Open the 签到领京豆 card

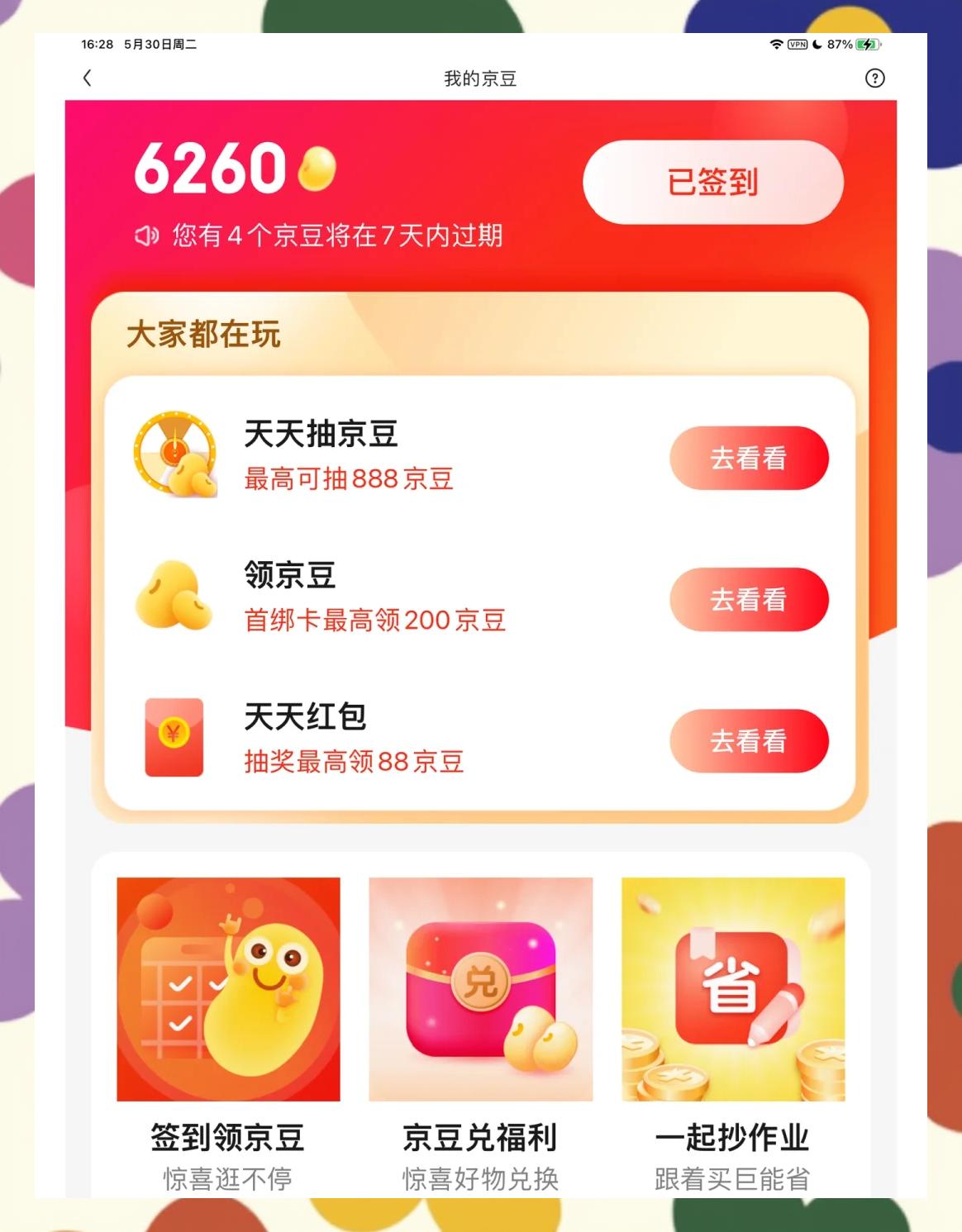[x=228, y=989]
